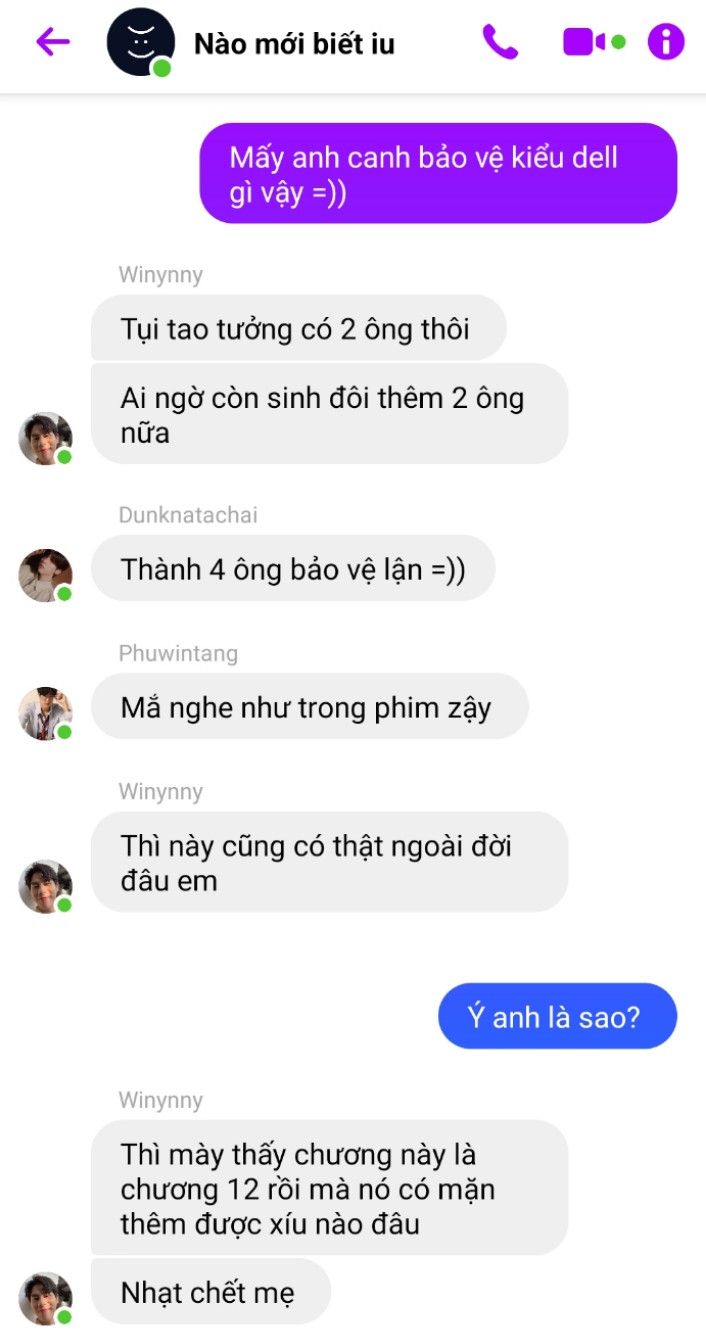Open the Nào mới biết iu group title
Image resolution: width=706 pixels, height=1339 pixels.
(x=294, y=44)
